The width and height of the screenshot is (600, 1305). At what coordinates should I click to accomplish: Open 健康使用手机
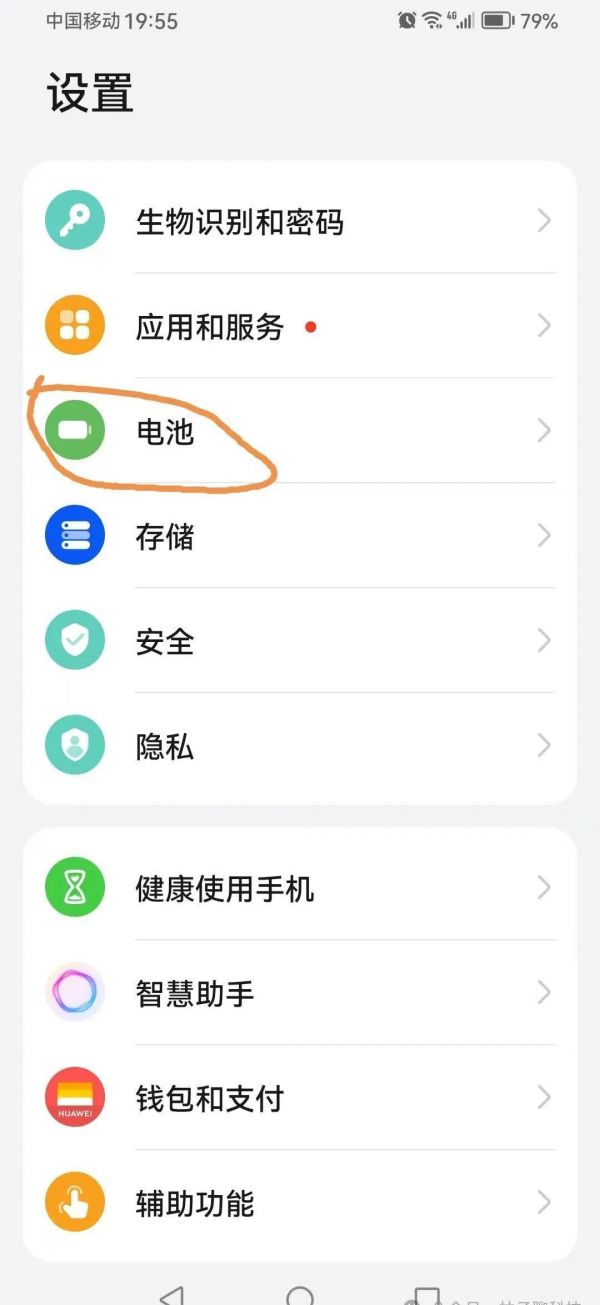[x=300, y=887]
